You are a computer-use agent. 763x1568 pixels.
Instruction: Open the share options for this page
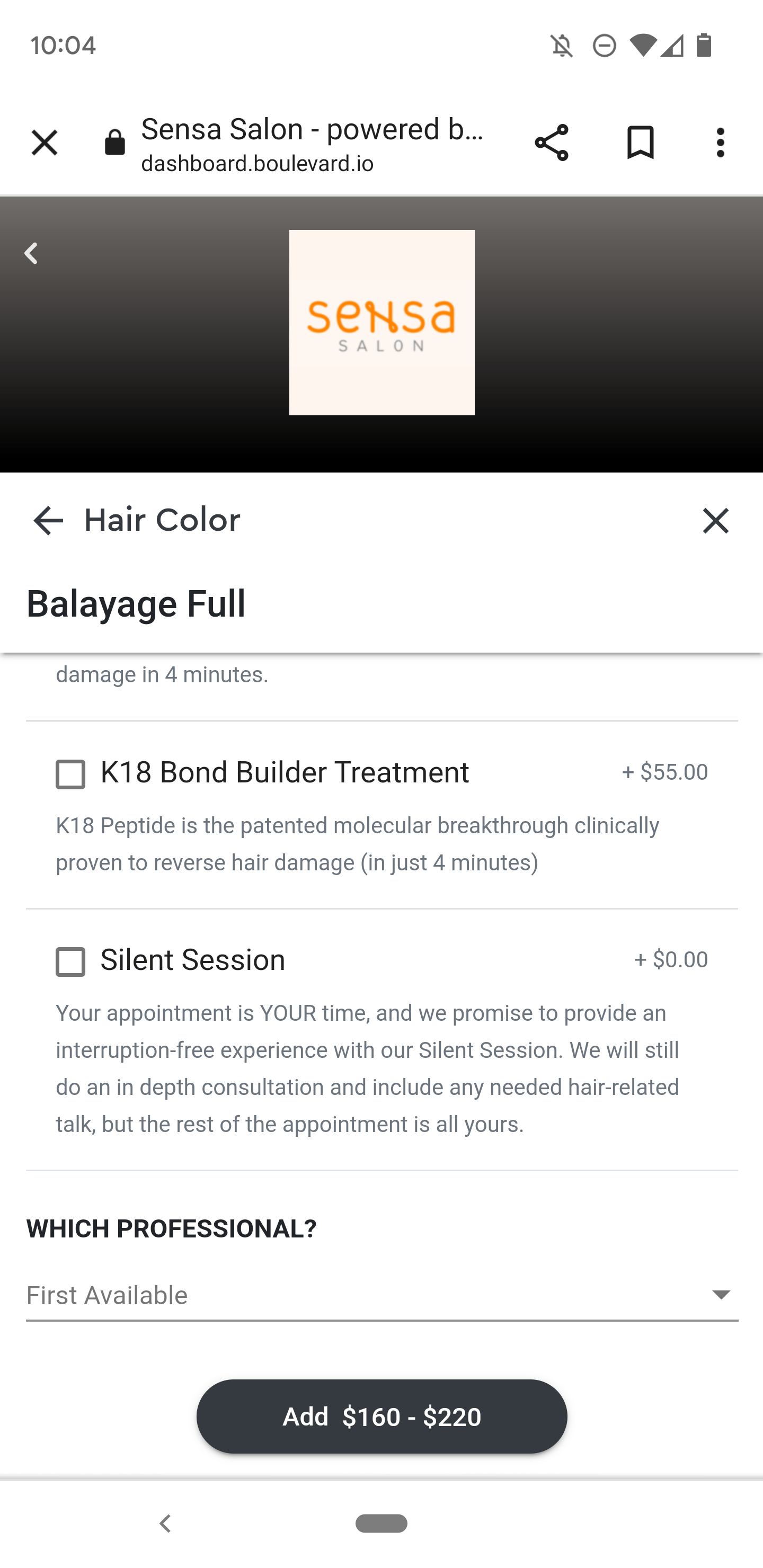click(552, 142)
